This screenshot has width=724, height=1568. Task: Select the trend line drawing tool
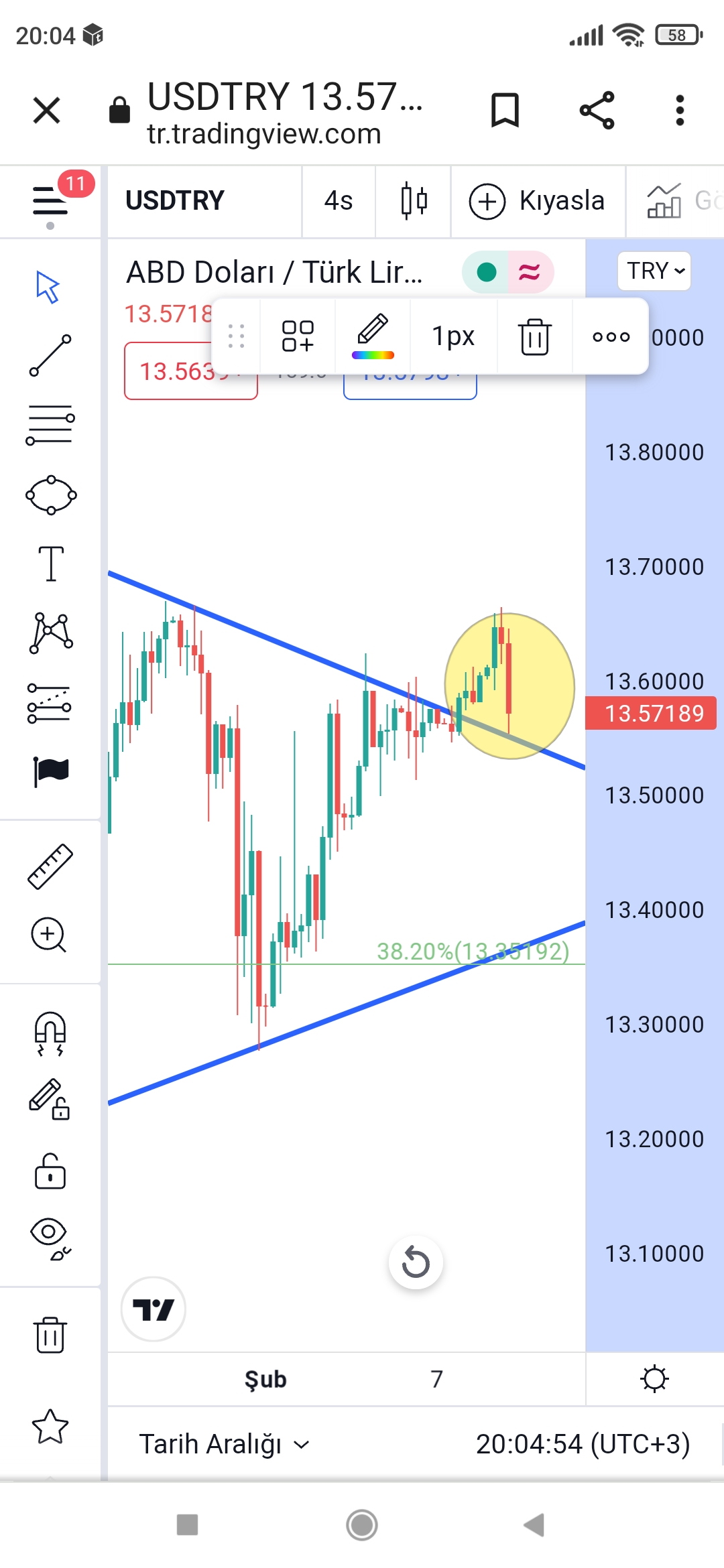pos(50,356)
